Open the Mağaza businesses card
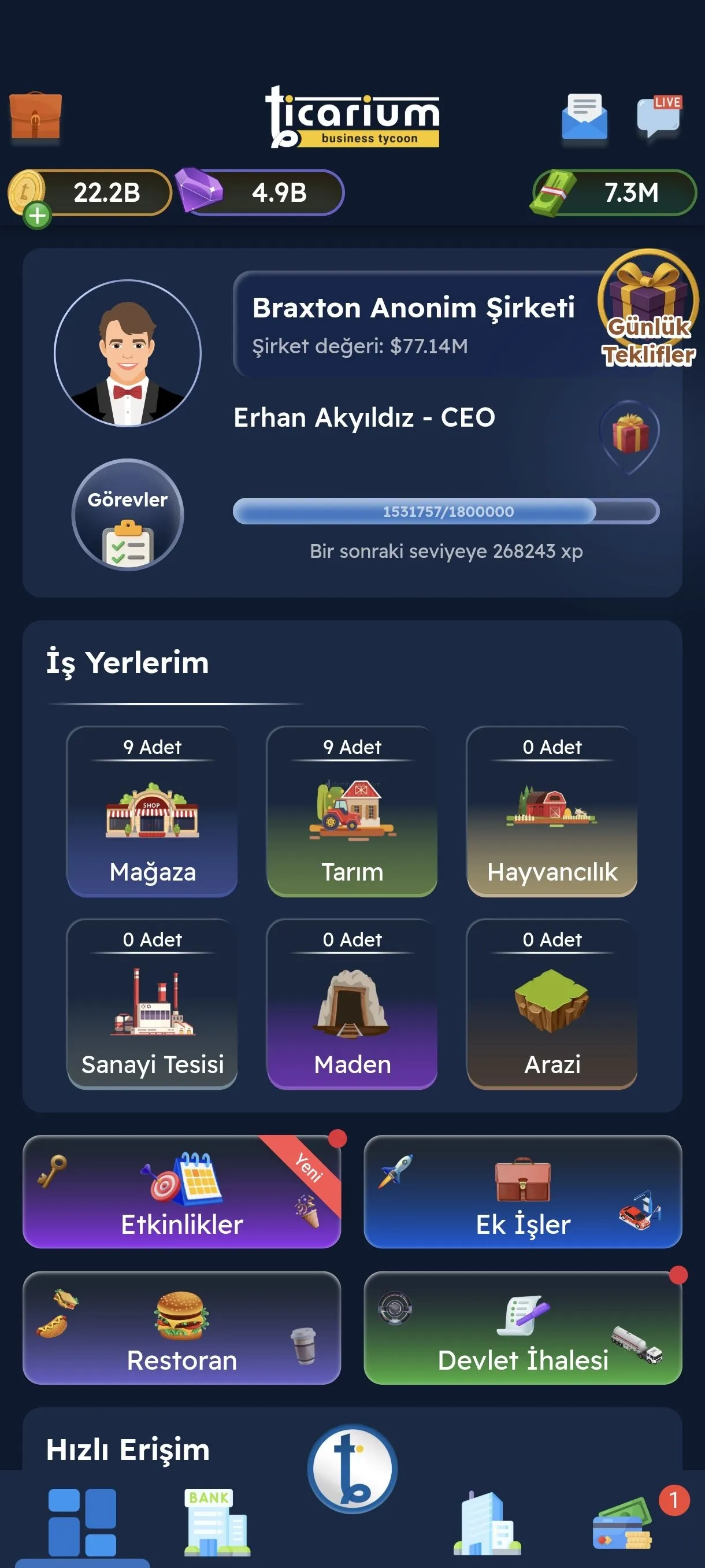The image size is (705, 1568). click(152, 811)
